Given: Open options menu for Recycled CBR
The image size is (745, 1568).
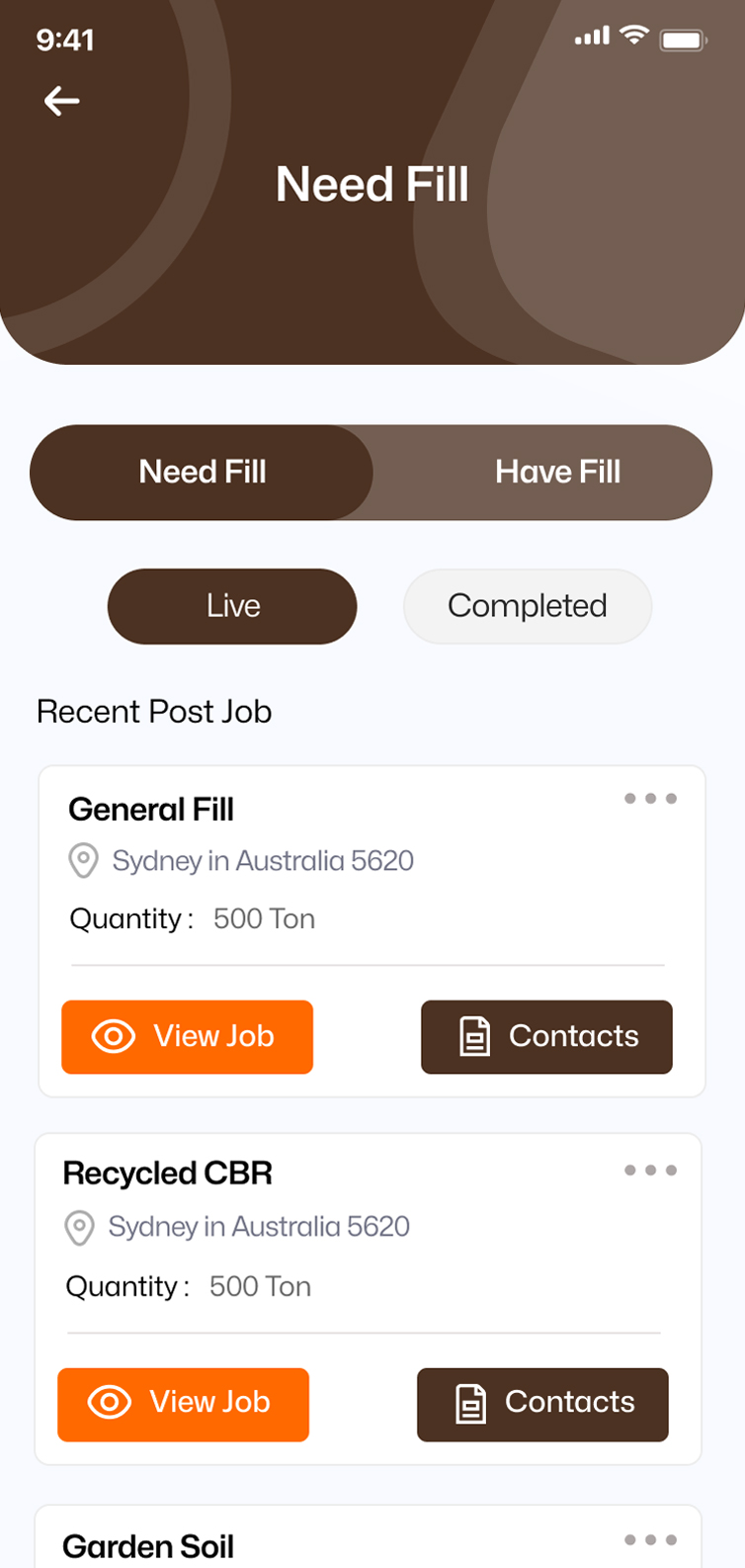Looking at the screenshot, I should point(650,1171).
